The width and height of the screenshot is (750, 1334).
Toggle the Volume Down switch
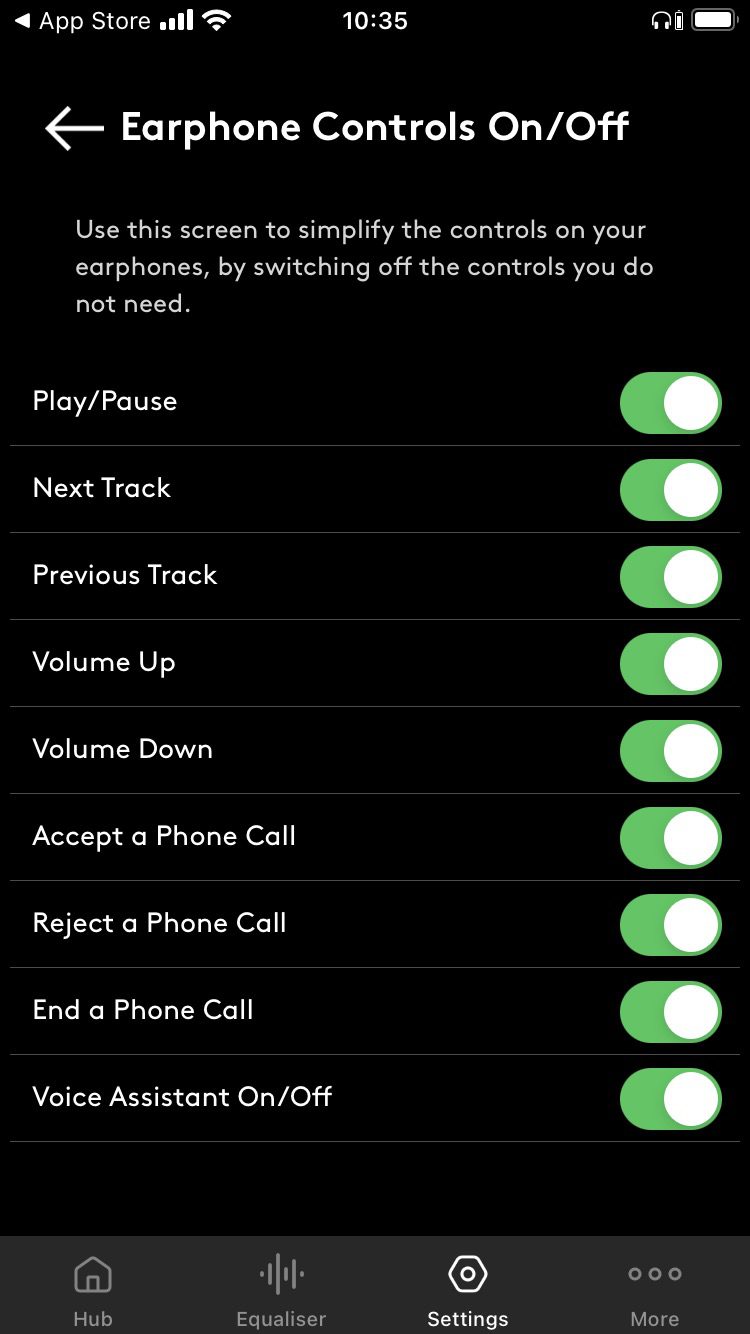[x=670, y=751]
